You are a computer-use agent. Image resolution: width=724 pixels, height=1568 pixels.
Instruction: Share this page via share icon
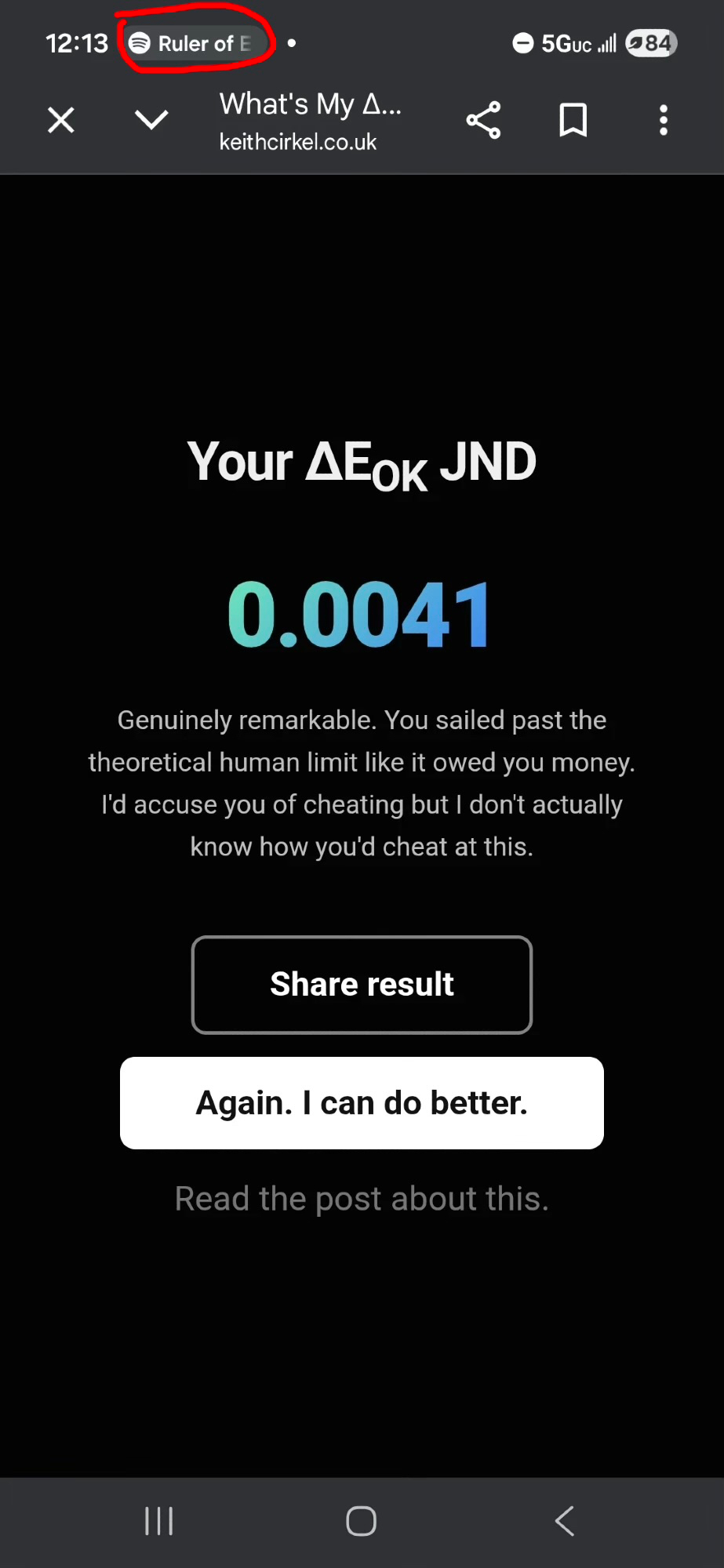pos(483,120)
